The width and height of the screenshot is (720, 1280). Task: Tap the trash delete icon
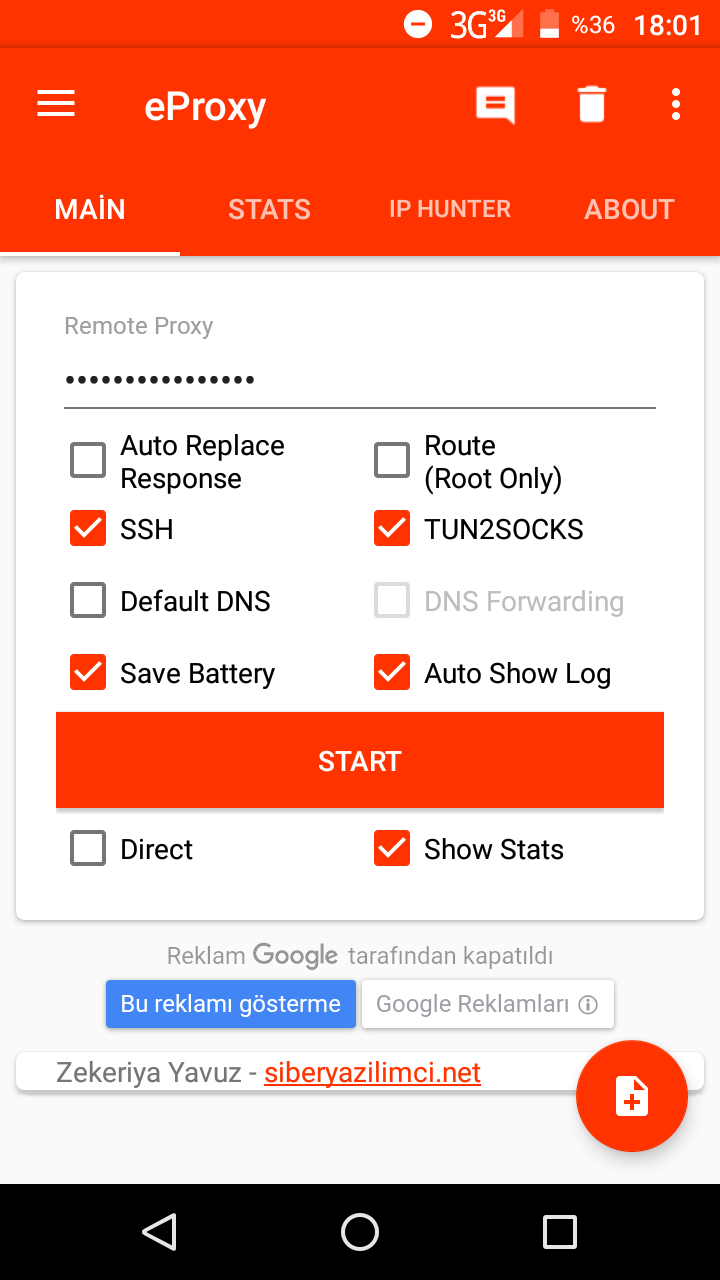click(592, 104)
